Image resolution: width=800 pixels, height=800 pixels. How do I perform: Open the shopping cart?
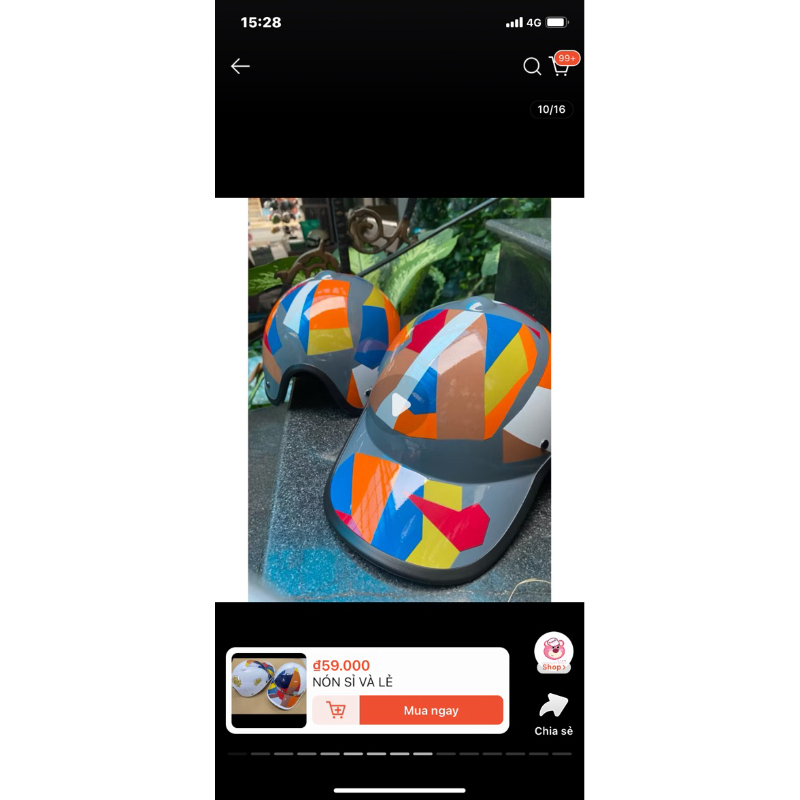[561, 66]
